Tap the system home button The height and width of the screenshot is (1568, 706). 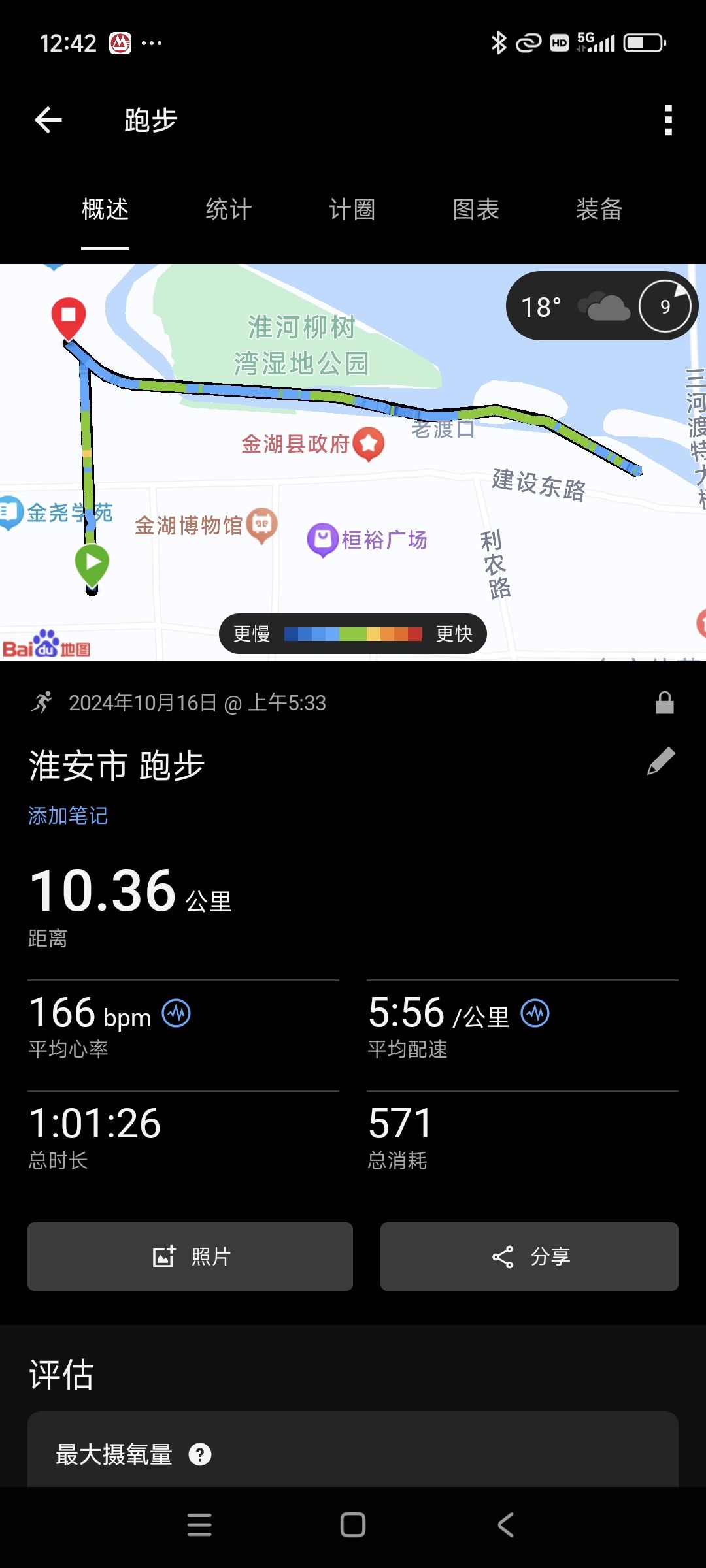click(x=353, y=1525)
